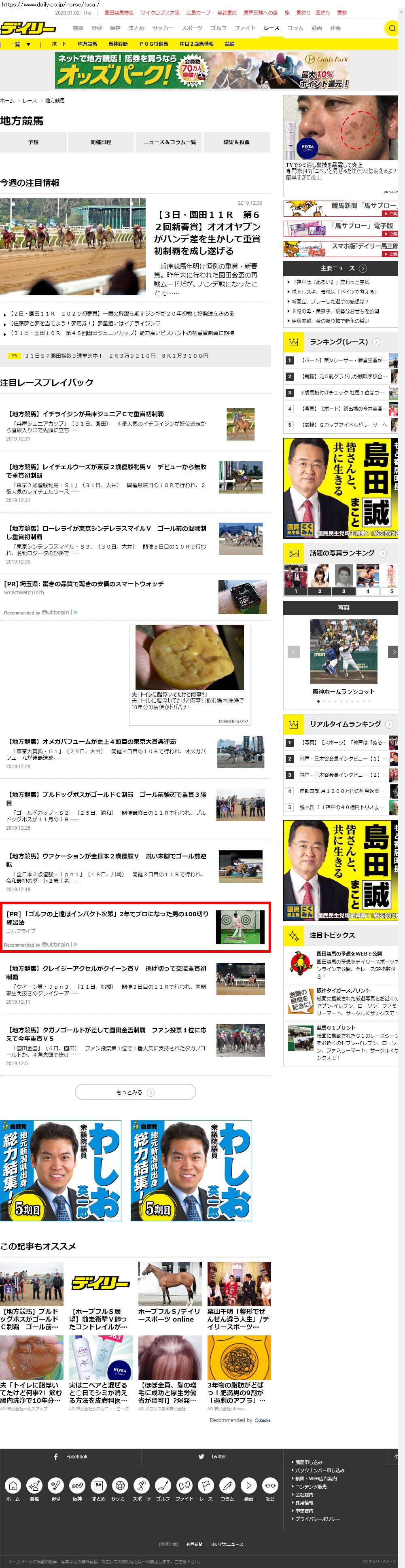This screenshot has width=405, height=1568.
Task: Open the 予想 tab under 地方競馬
Action: pos(33,142)
